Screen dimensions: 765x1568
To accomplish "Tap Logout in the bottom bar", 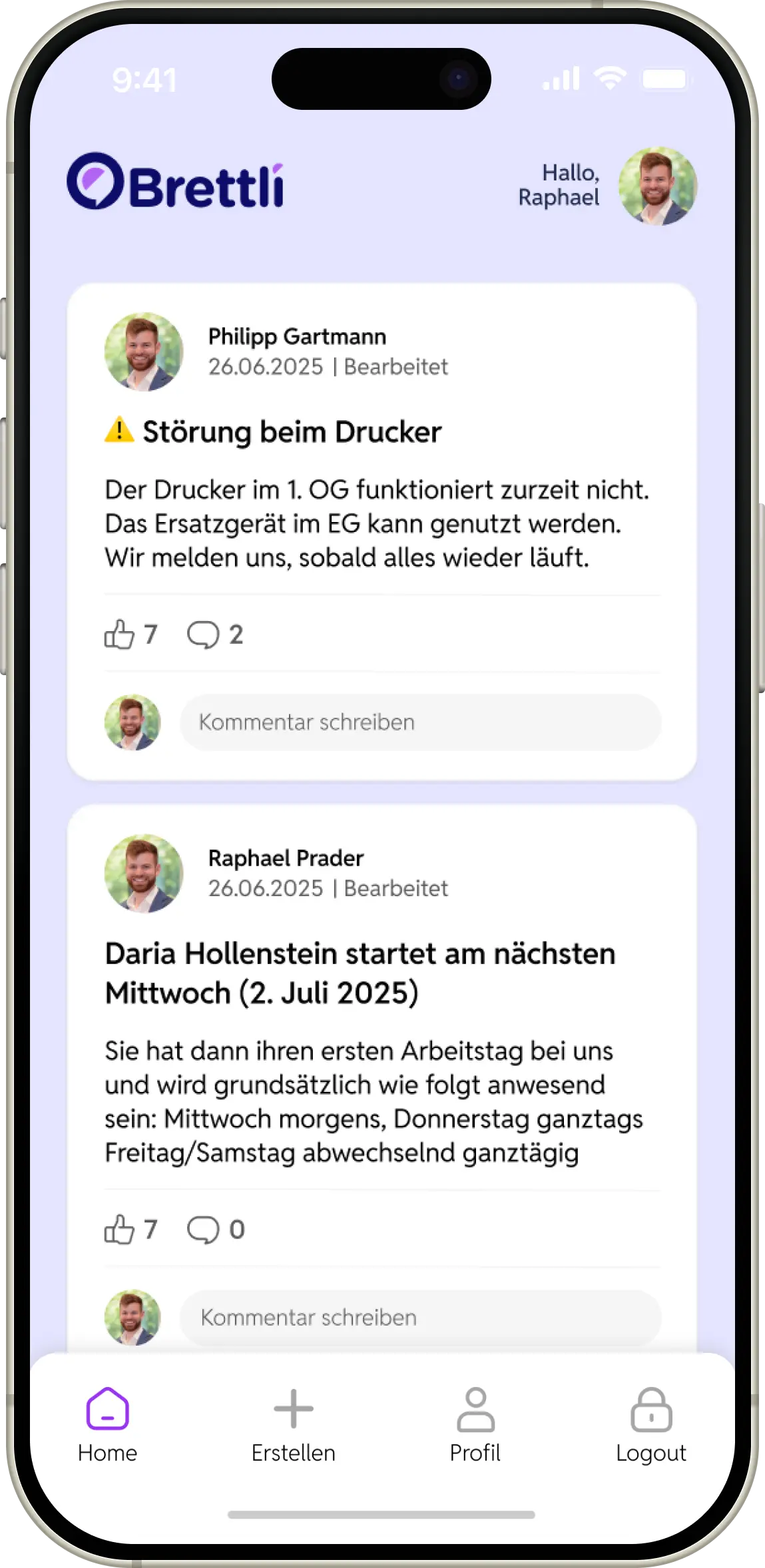I will pos(650,1425).
